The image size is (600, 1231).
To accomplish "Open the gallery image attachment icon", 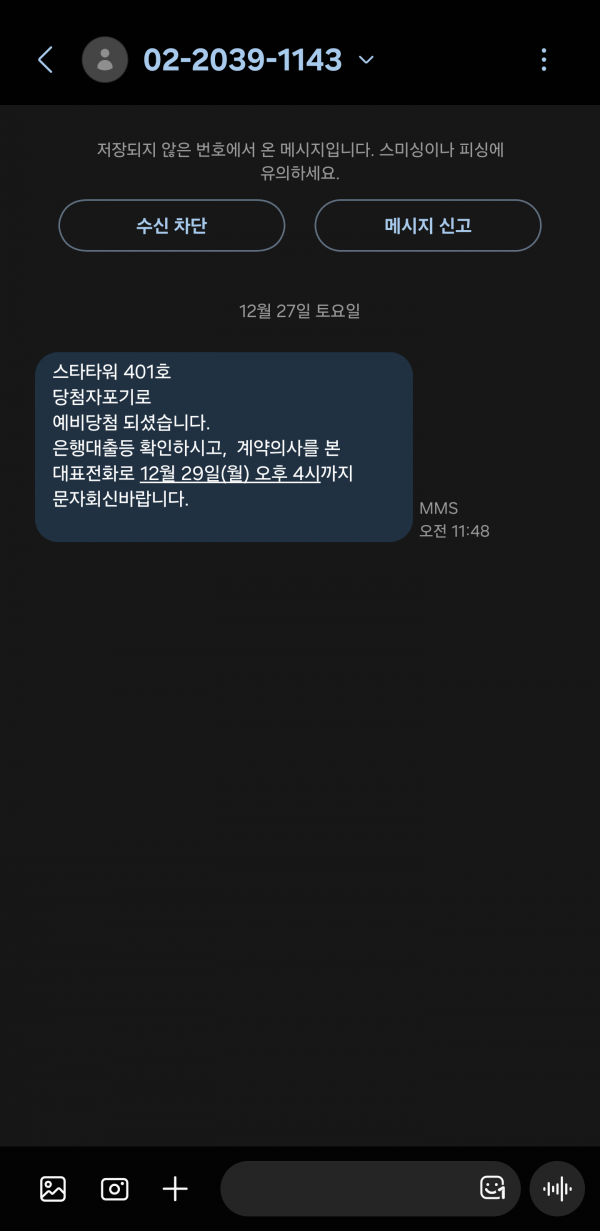I will (x=53, y=1188).
